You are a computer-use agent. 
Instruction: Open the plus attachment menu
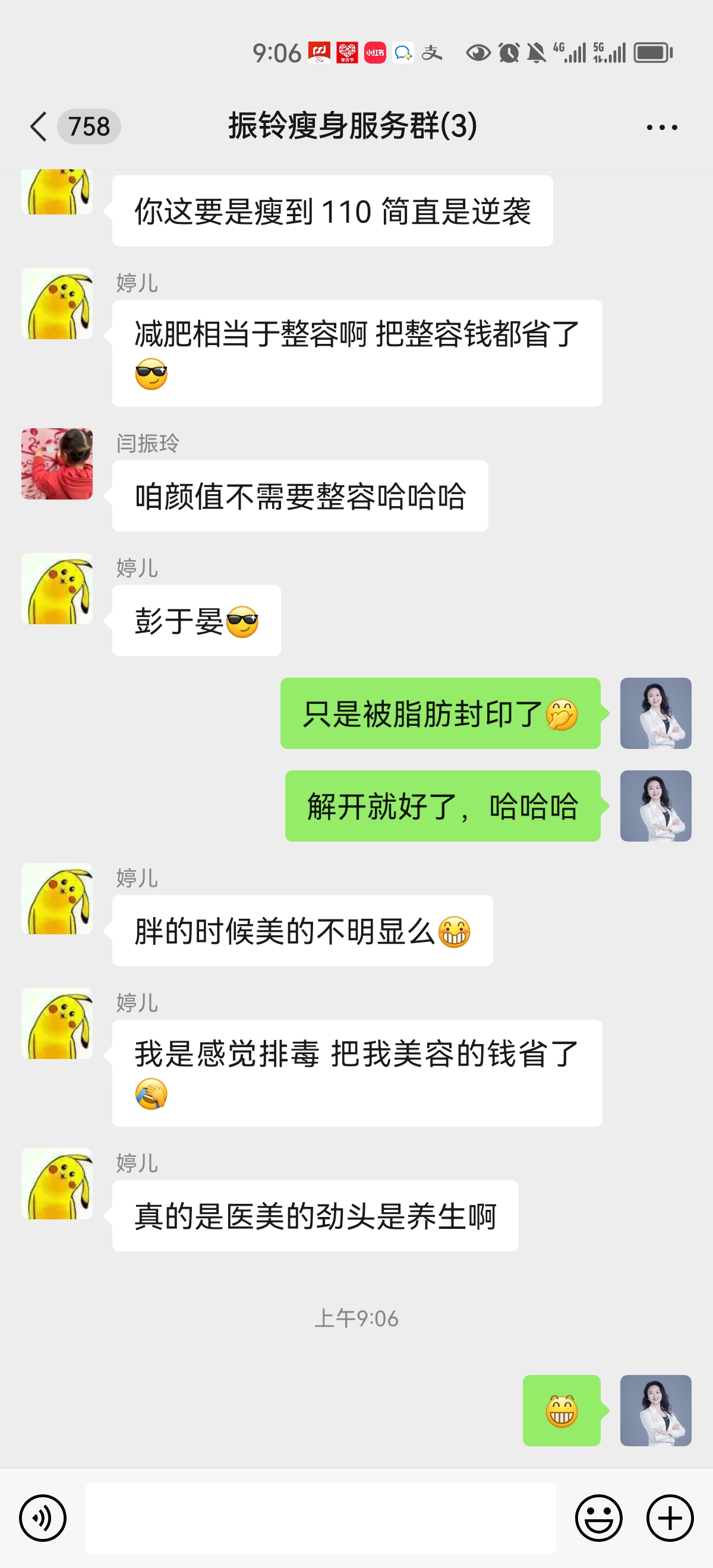click(670, 1518)
